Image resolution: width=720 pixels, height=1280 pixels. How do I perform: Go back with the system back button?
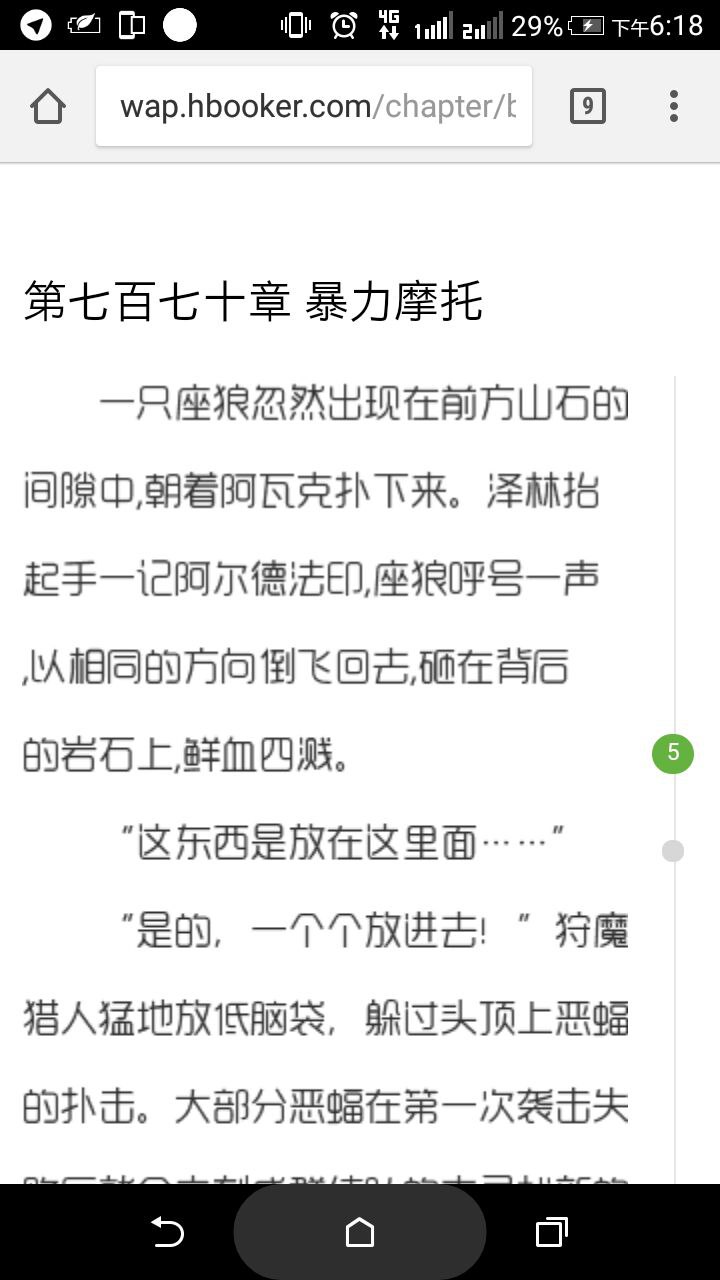[x=167, y=1232]
